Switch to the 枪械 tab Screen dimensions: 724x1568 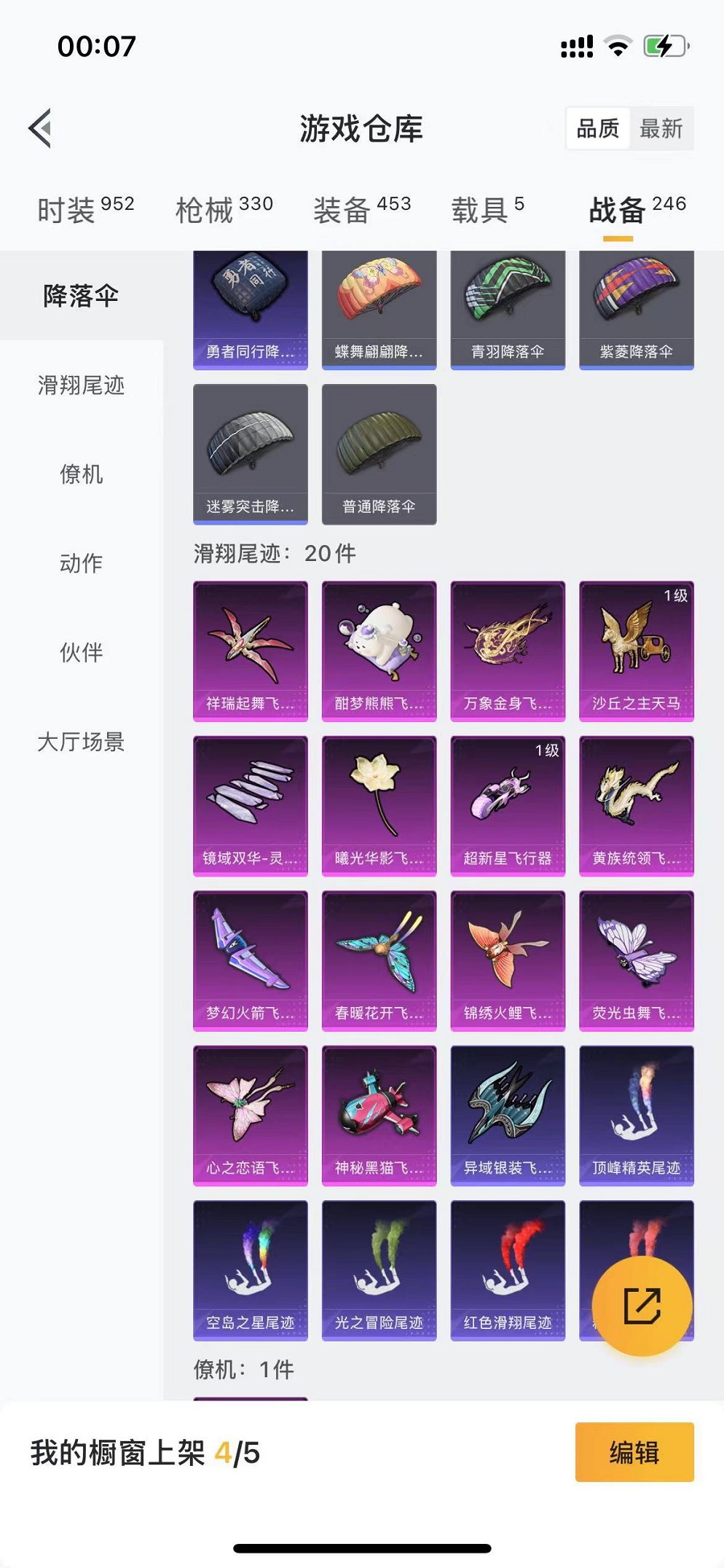pos(224,210)
